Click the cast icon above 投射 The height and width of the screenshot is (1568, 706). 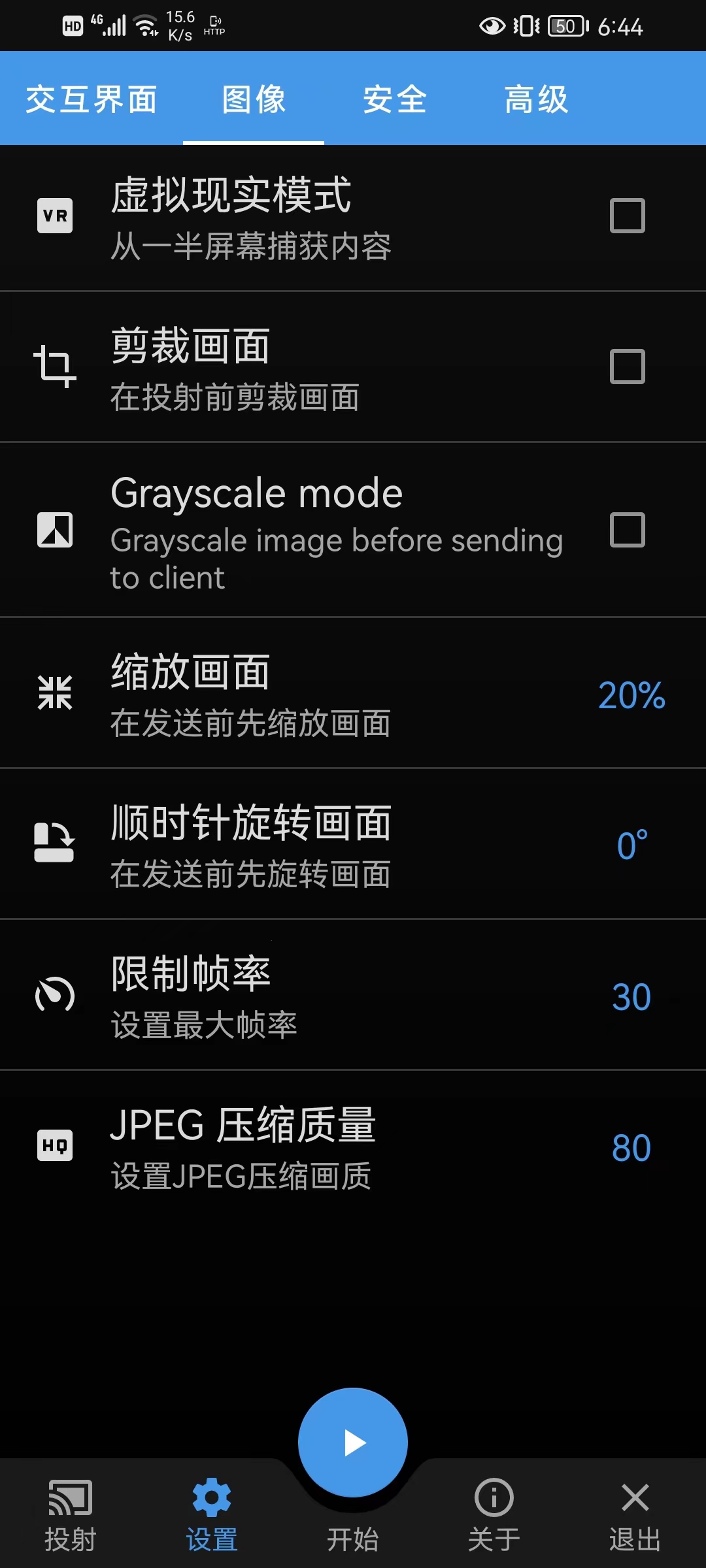pos(70,1497)
